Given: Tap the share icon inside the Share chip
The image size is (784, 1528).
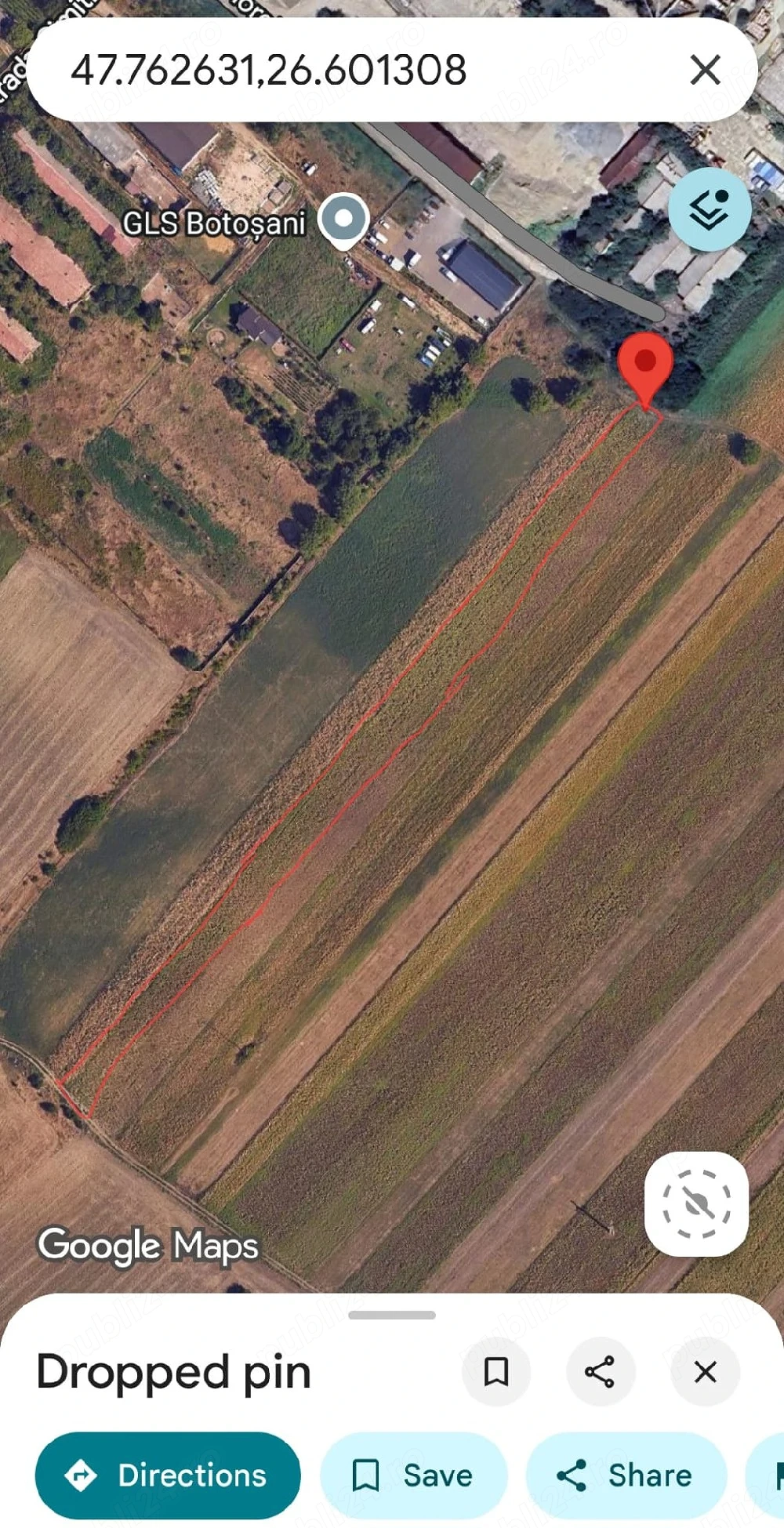Looking at the screenshot, I should [572, 1475].
